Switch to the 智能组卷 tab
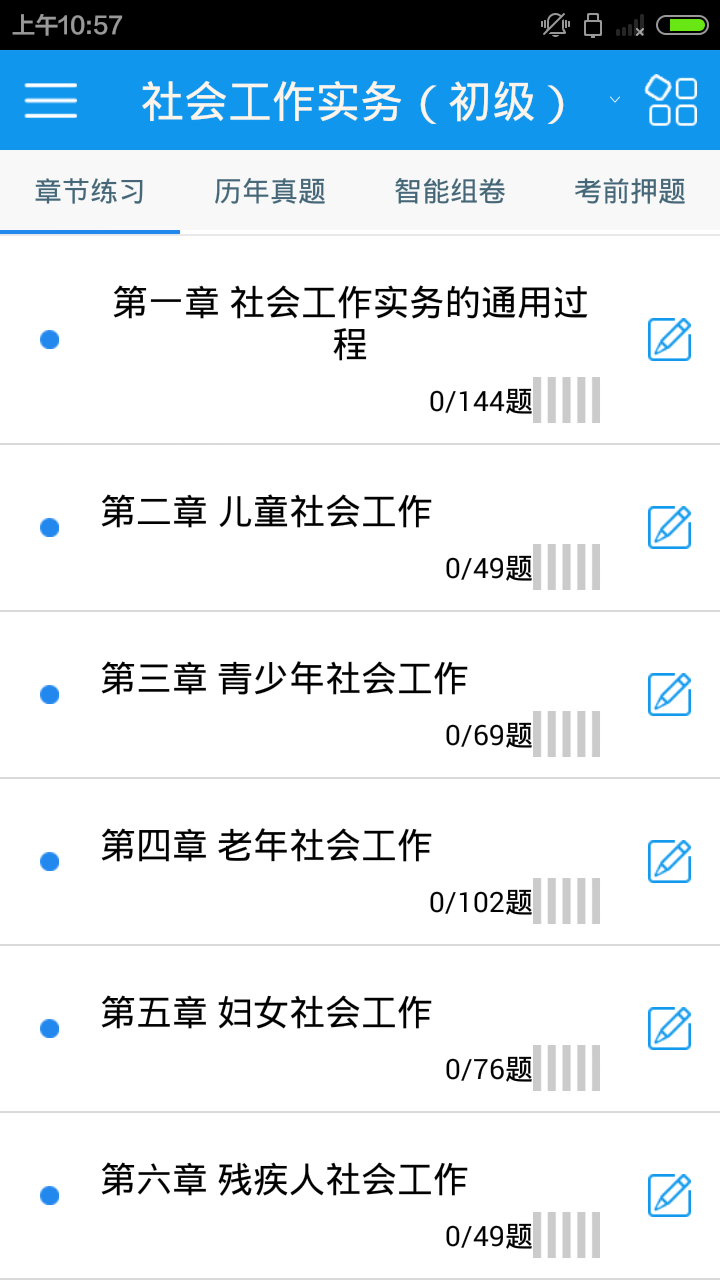720x1280 pixels. coord(450,191)
